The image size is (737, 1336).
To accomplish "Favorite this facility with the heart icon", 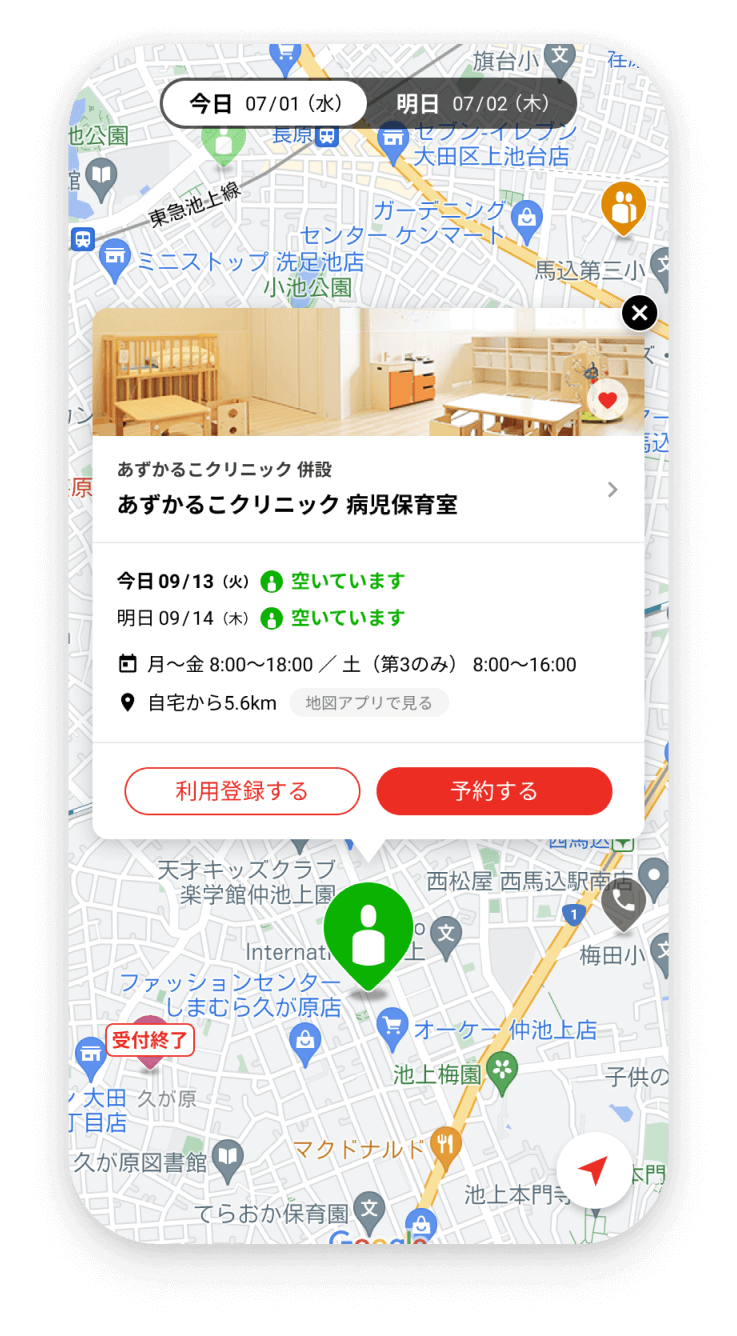I will (x=606, y=401).
